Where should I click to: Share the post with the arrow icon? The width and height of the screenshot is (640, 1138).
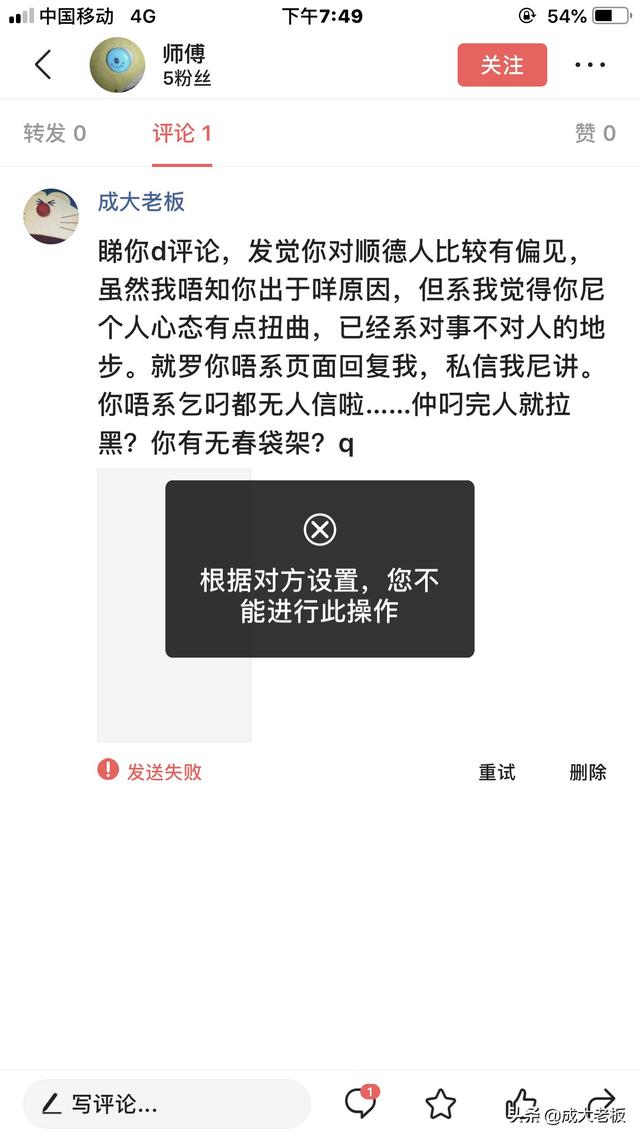pyautogui.click(x=601, y=1100)
